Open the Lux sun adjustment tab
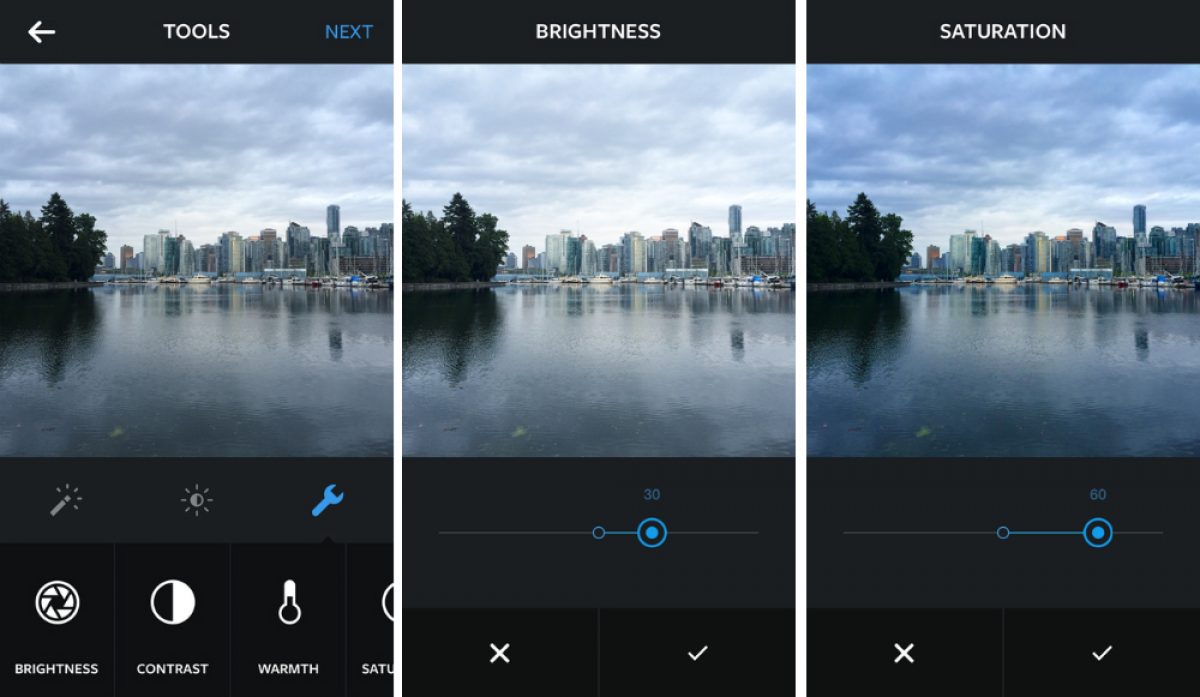The height and width of the screenshot is (697, 1200). point(197,500)
